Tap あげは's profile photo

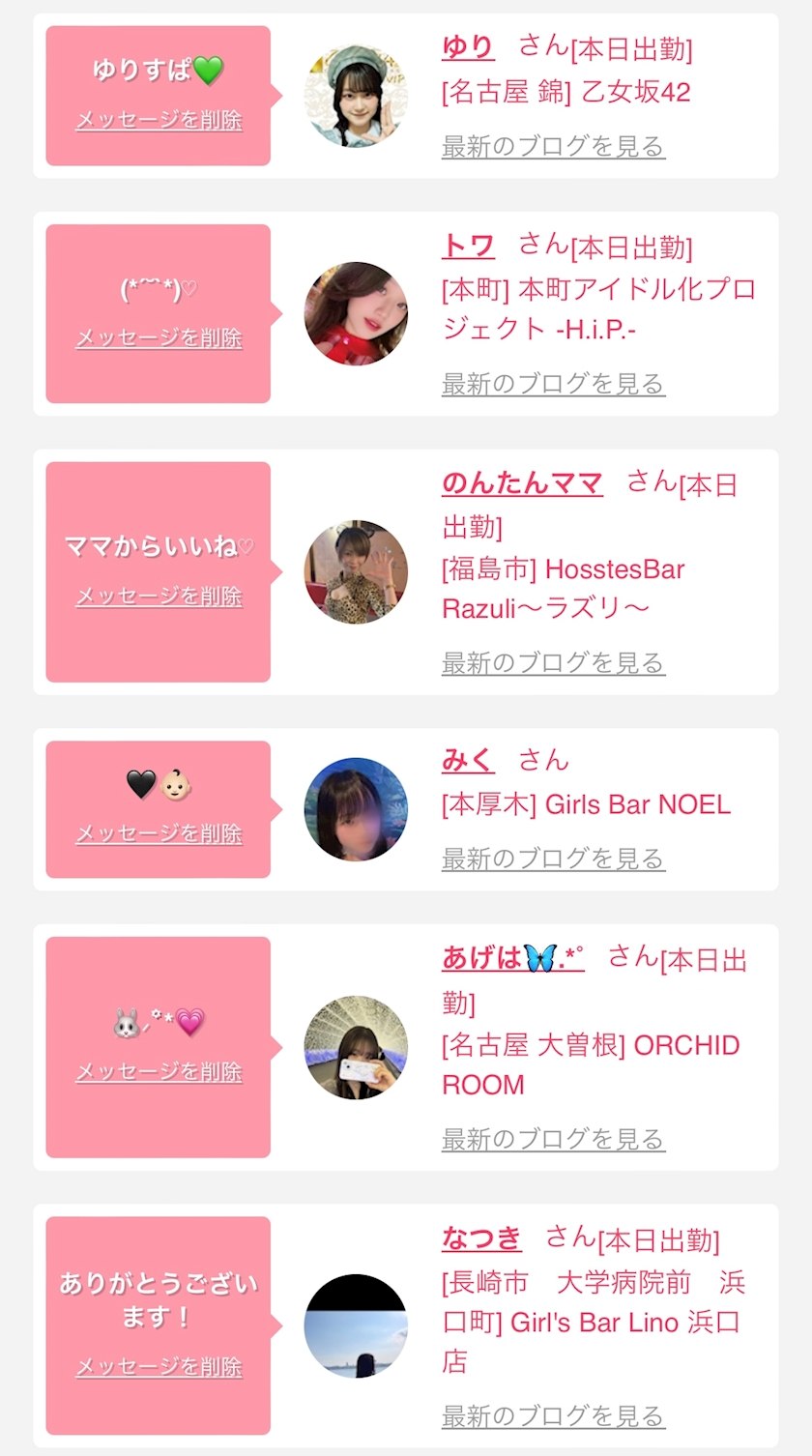pyautogui.click(x=356, y=1047)
